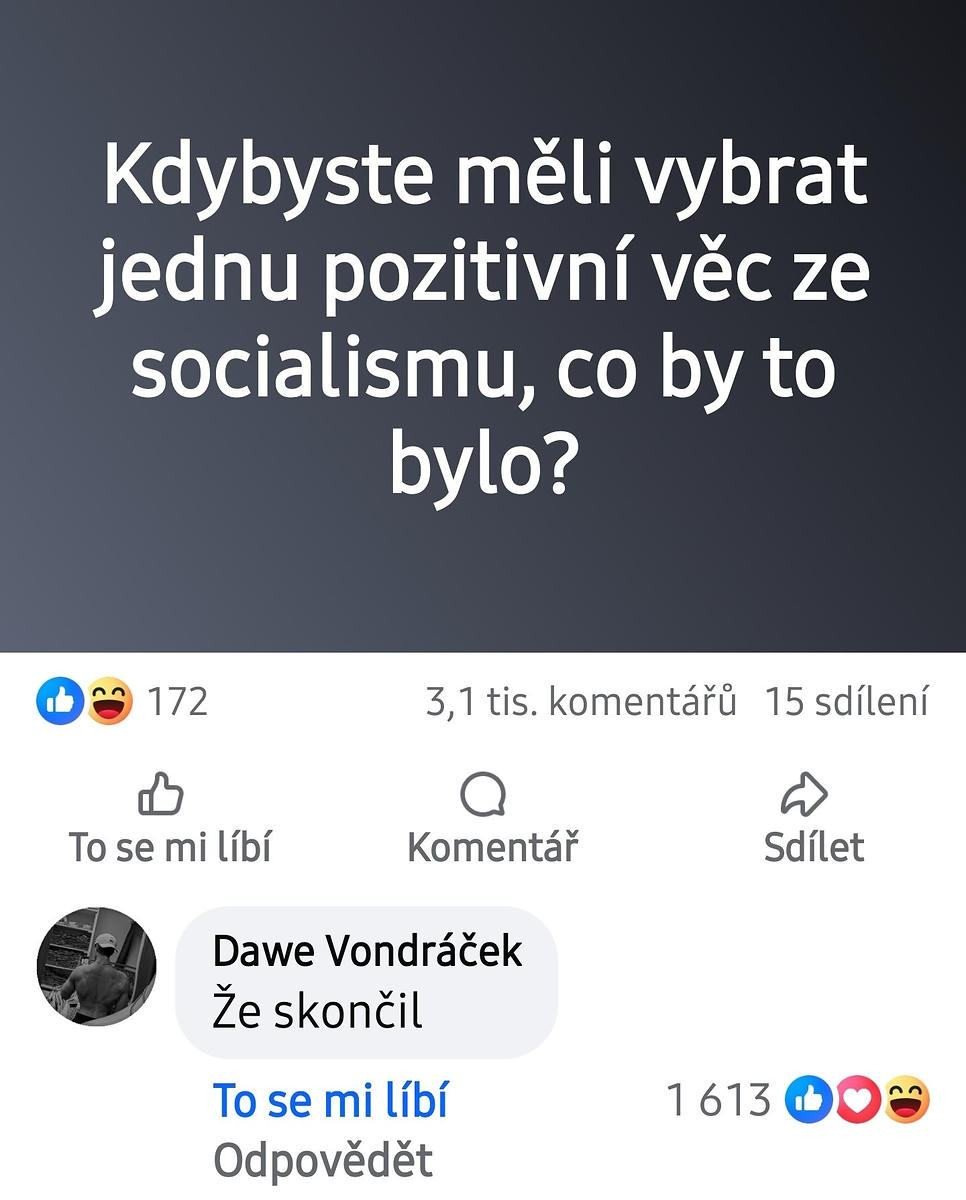966x1200 pixels.
Task: Open the 3,1 tis. komentářů list
Action: coord(580,701)
